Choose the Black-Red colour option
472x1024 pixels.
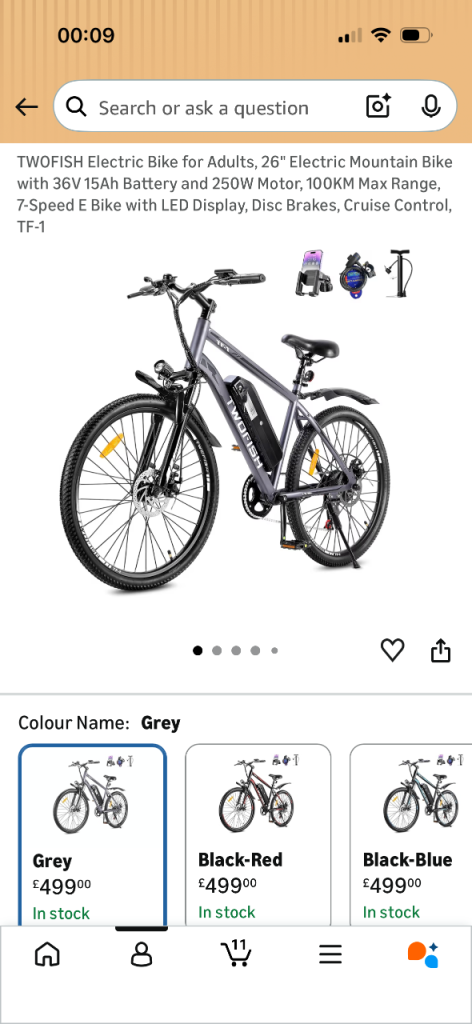(258, 835)
